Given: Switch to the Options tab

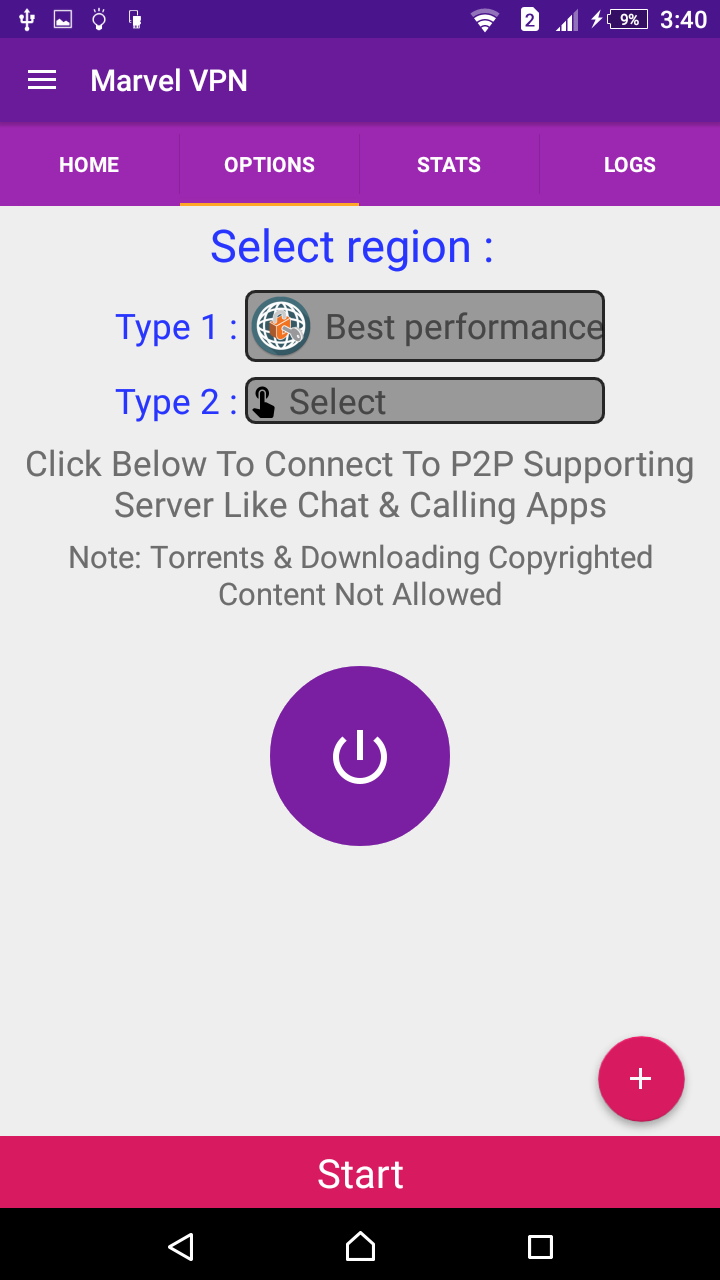Looking at the screenshot, I should point(269,165).
